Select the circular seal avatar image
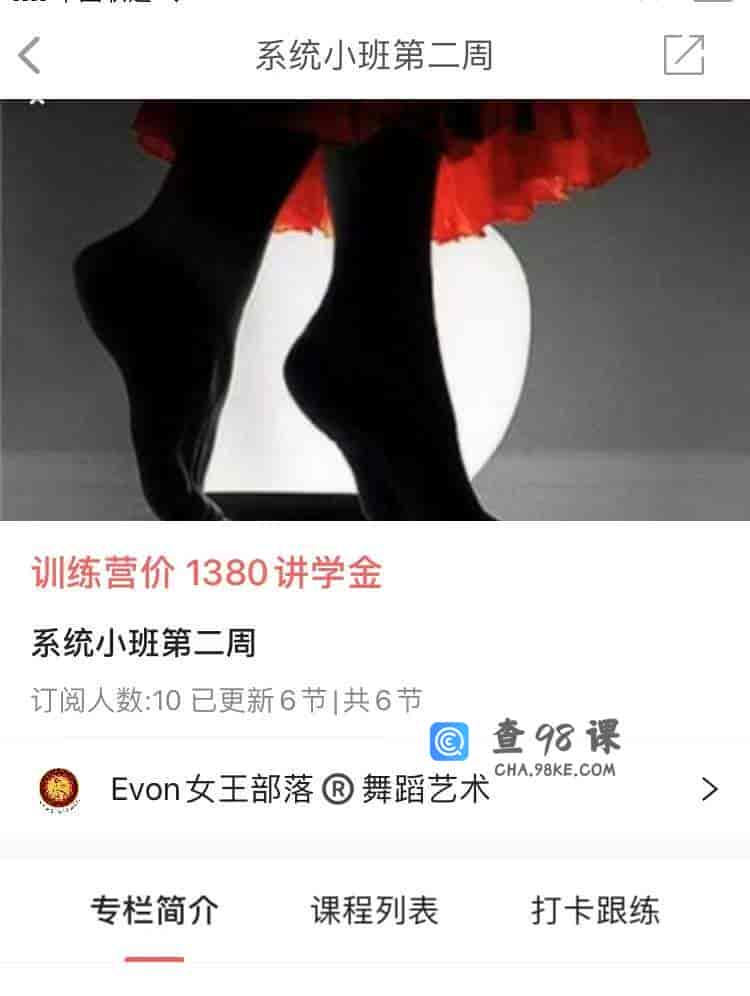Screen dimensions: 750x996 (x=60, y=790)
